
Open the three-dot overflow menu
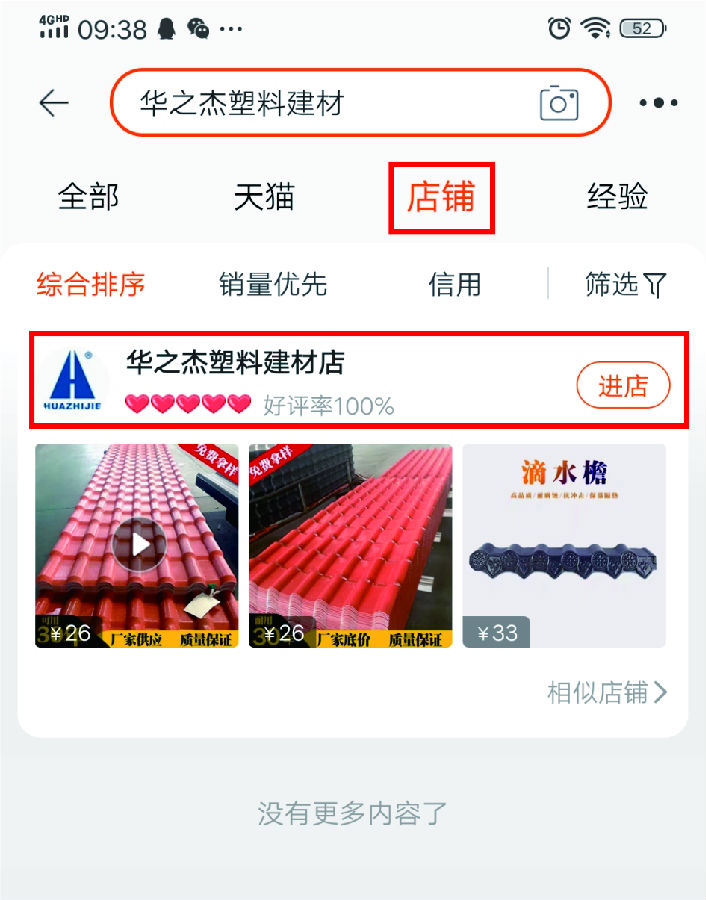(x=658, y=103)
